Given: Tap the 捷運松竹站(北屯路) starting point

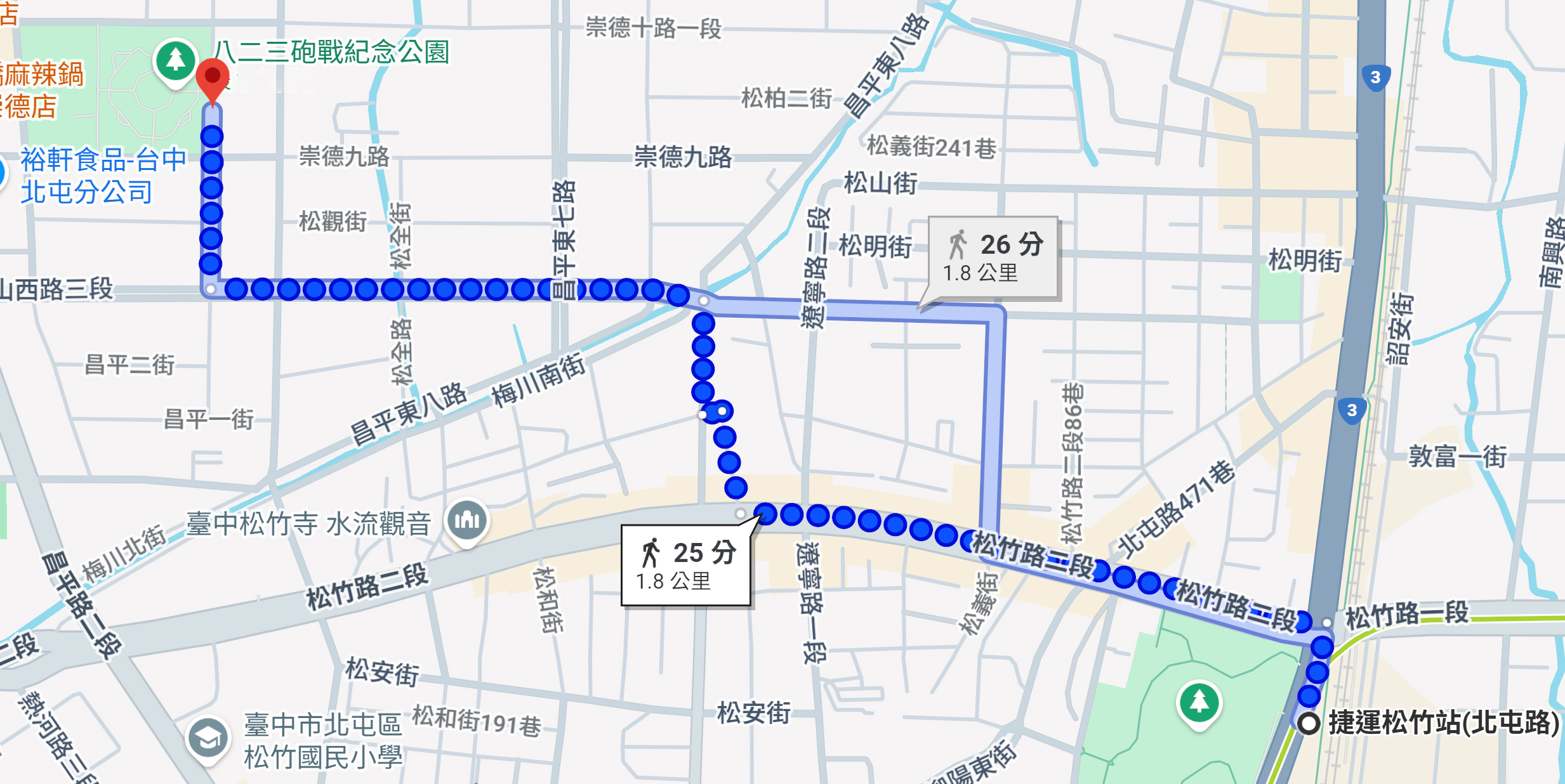Looking at the screenshot, I should click(1309, 722).
